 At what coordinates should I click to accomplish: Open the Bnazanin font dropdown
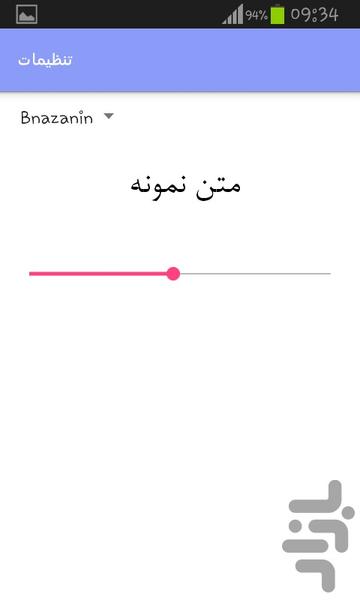coord(67,117)
